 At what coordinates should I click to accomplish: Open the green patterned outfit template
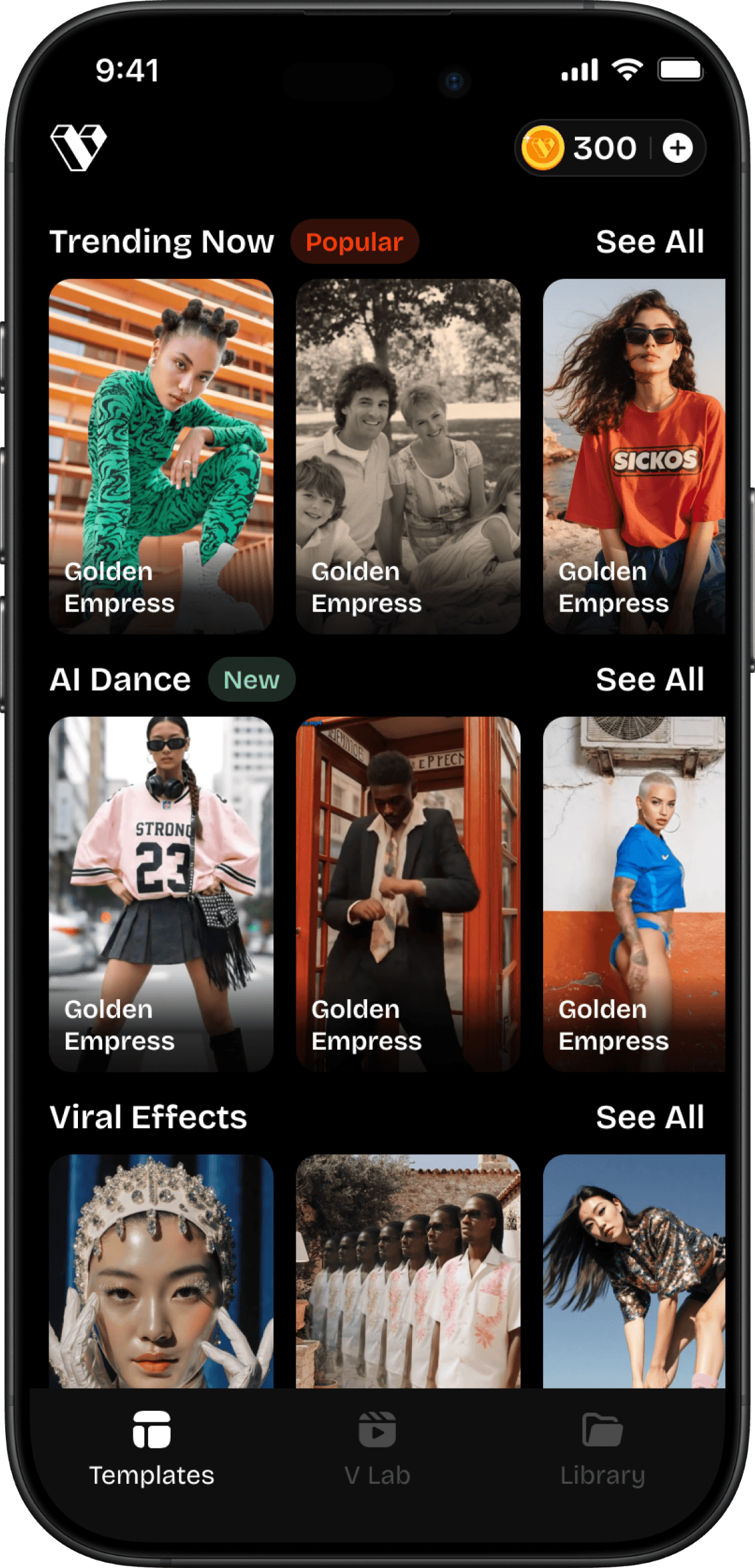click(x=161, y=456)
